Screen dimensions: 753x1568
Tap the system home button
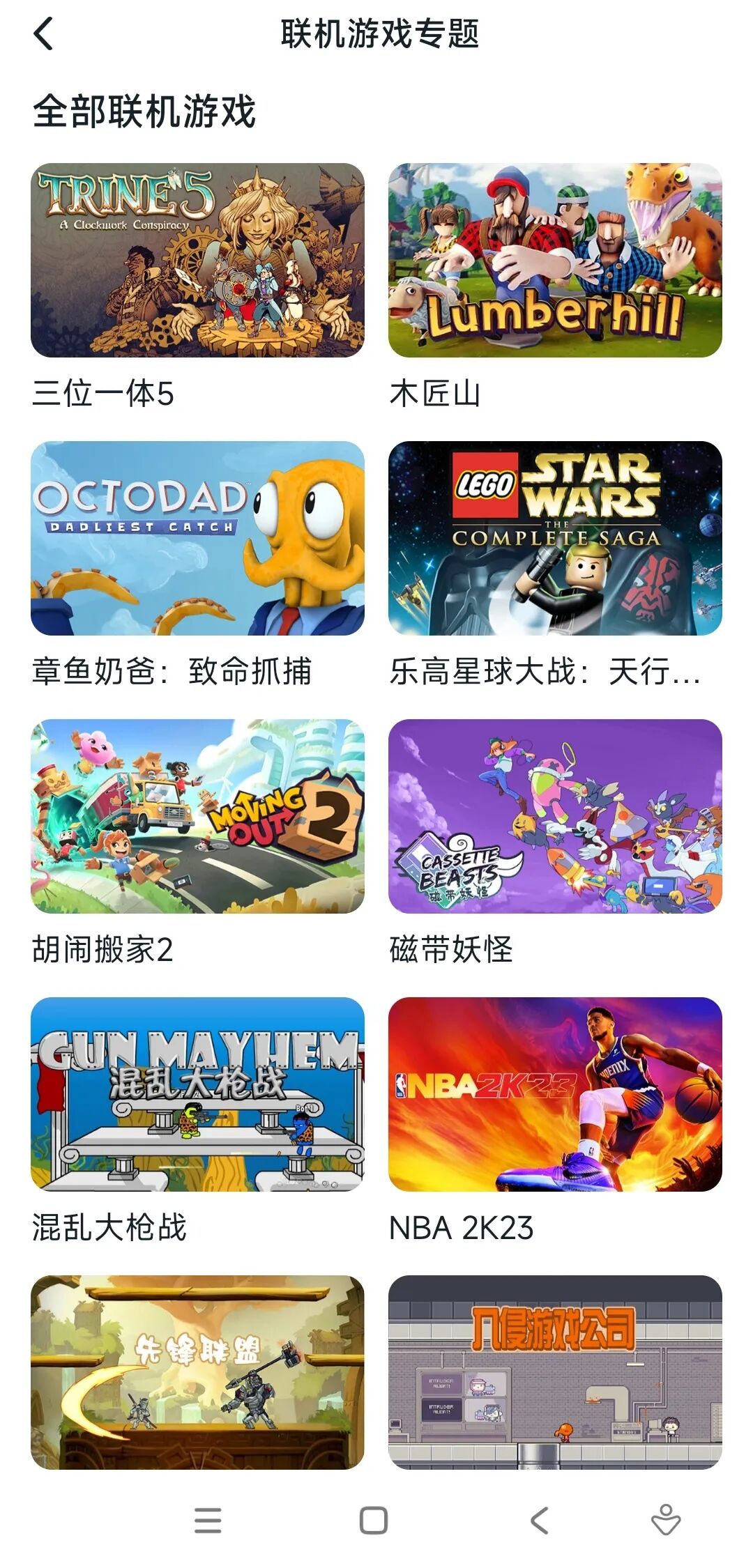tap(374, 1520)
